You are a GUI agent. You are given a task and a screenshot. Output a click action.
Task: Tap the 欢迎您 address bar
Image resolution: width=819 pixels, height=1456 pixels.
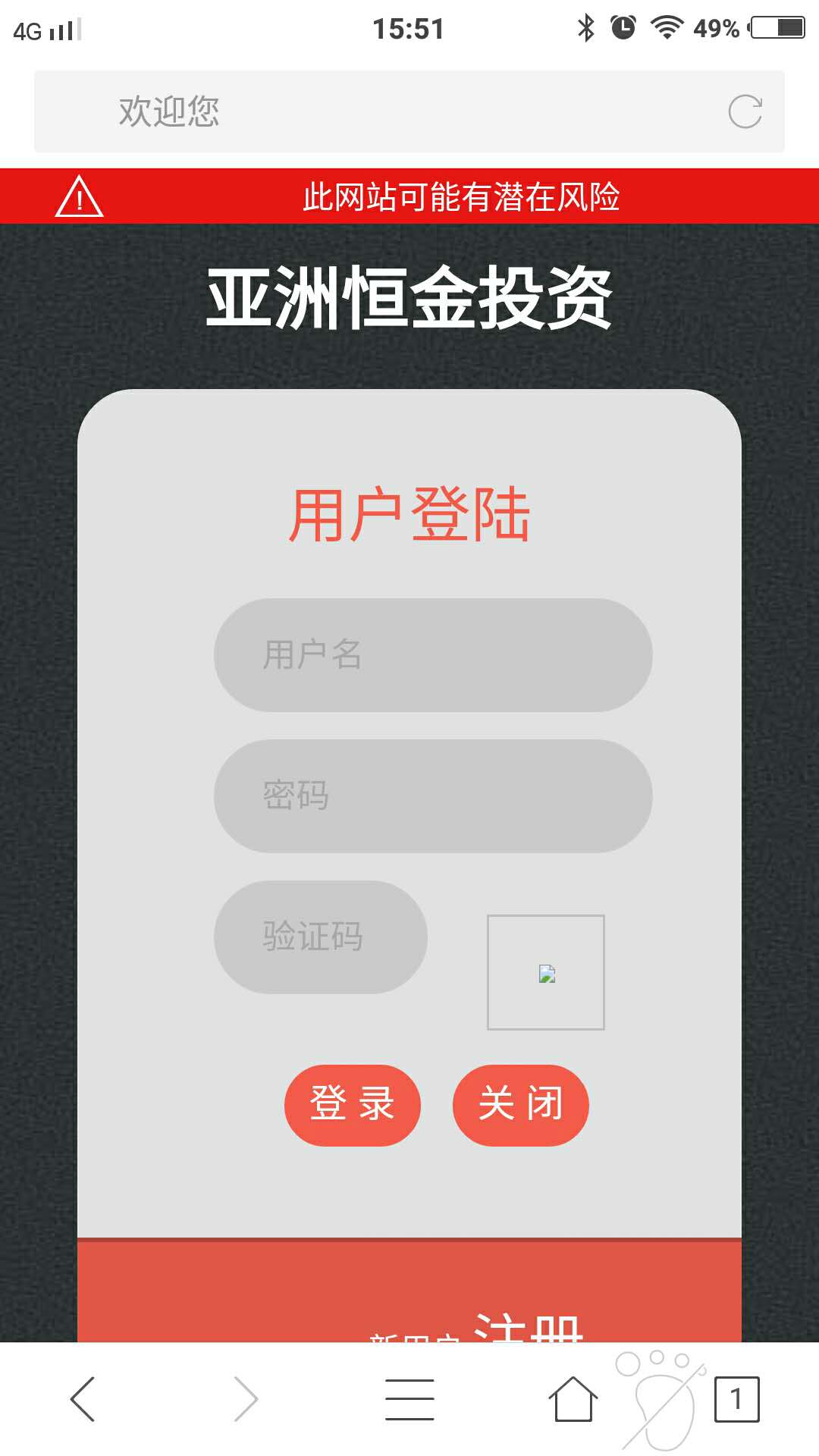point(379,112)
